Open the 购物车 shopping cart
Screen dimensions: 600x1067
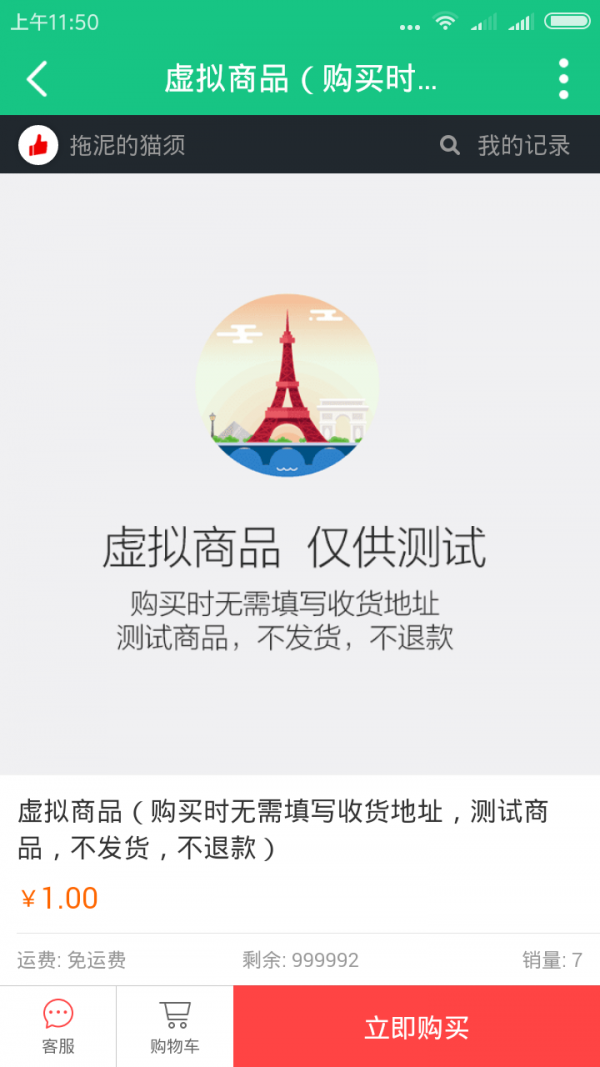click(175, 1027)
